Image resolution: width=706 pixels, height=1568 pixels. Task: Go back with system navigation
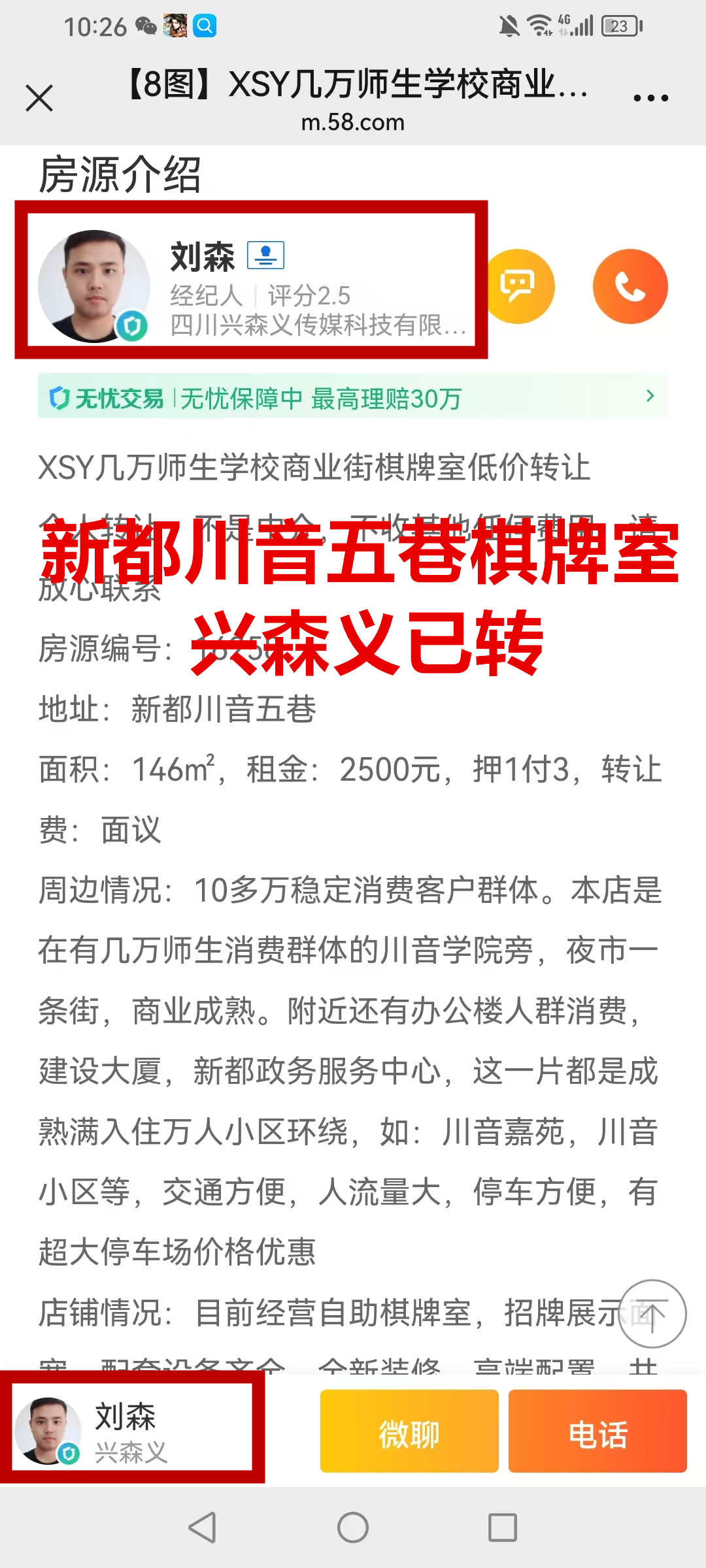coord(202,1527)
